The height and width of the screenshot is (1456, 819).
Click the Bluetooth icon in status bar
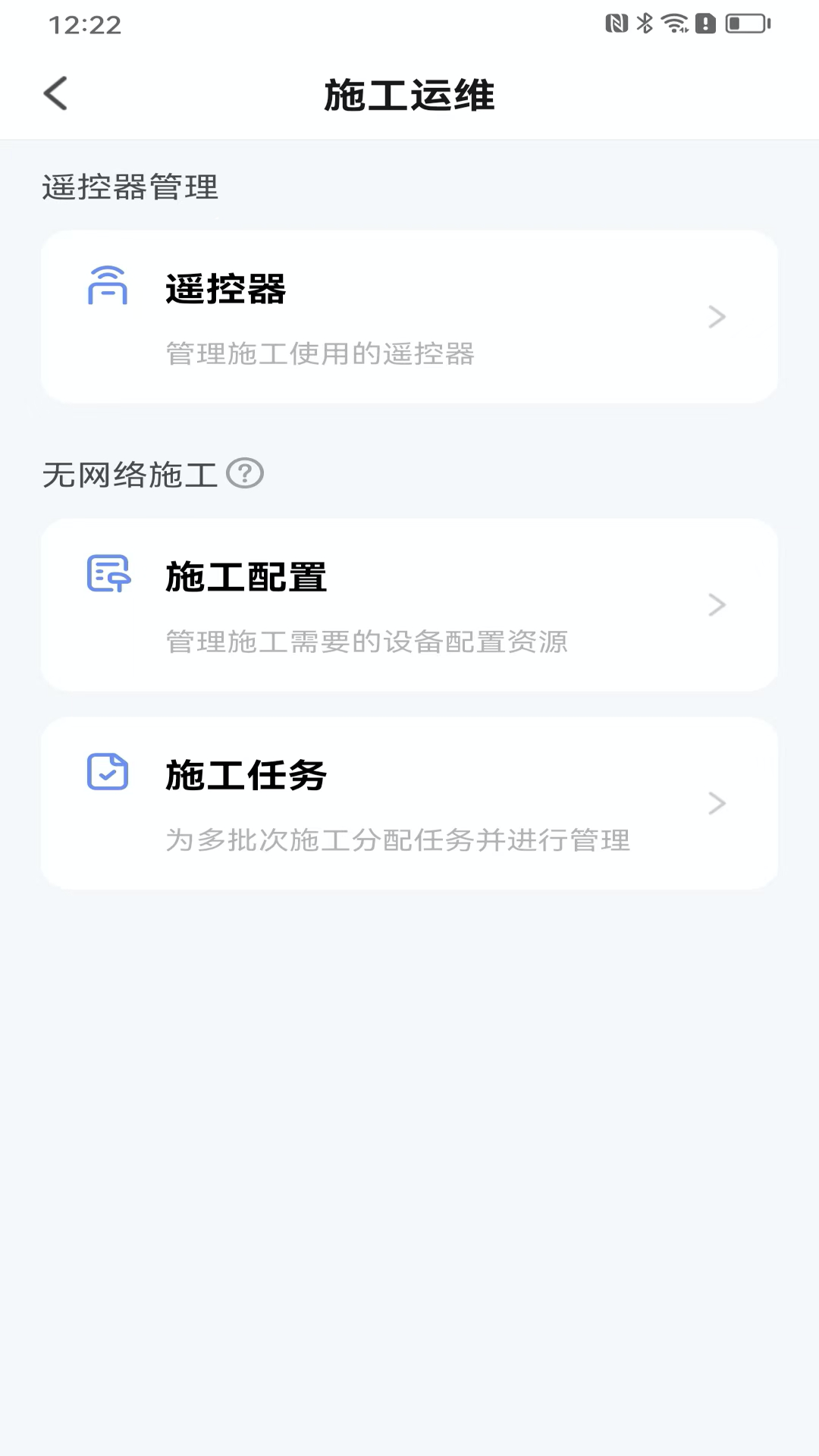point(646,23)
